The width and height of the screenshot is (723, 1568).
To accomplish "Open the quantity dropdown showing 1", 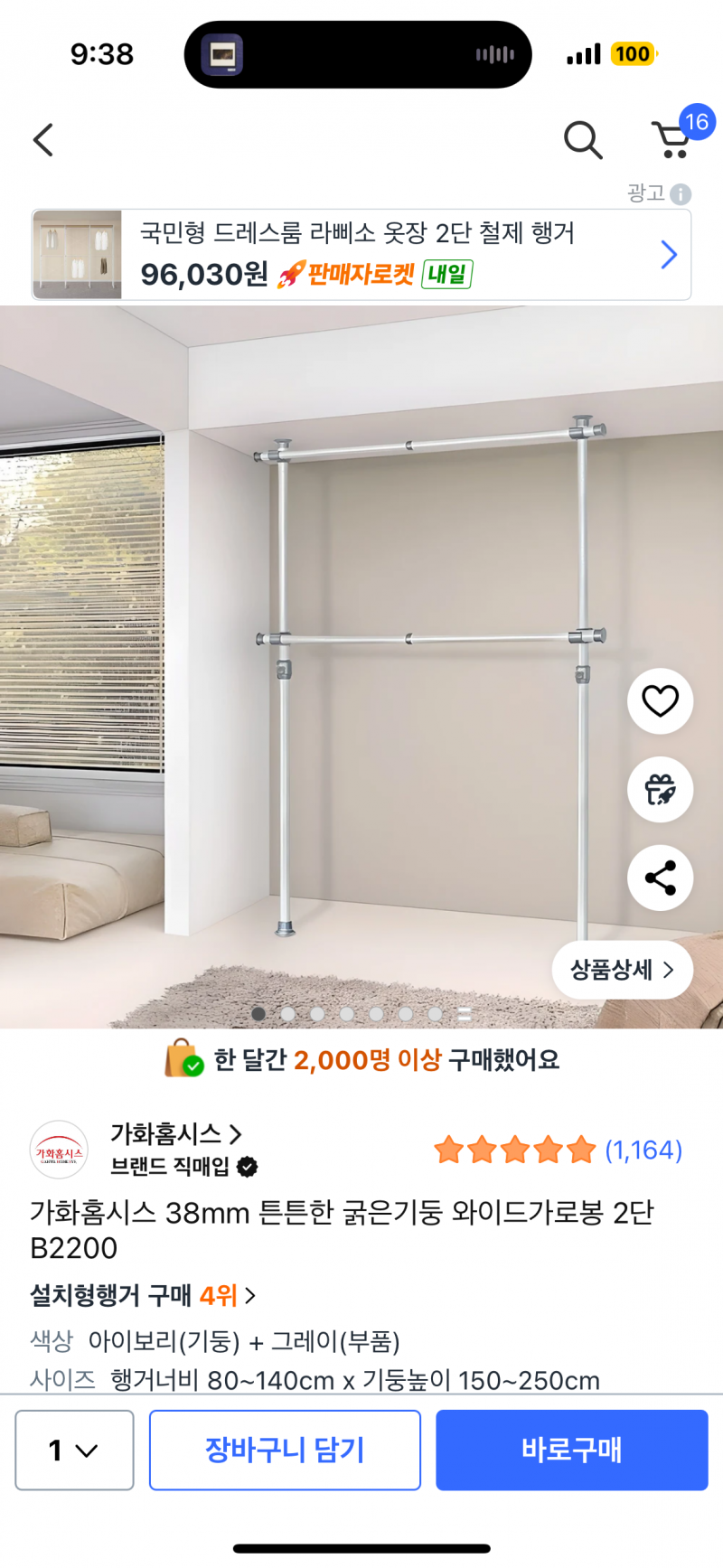I will click(74, 1450).
